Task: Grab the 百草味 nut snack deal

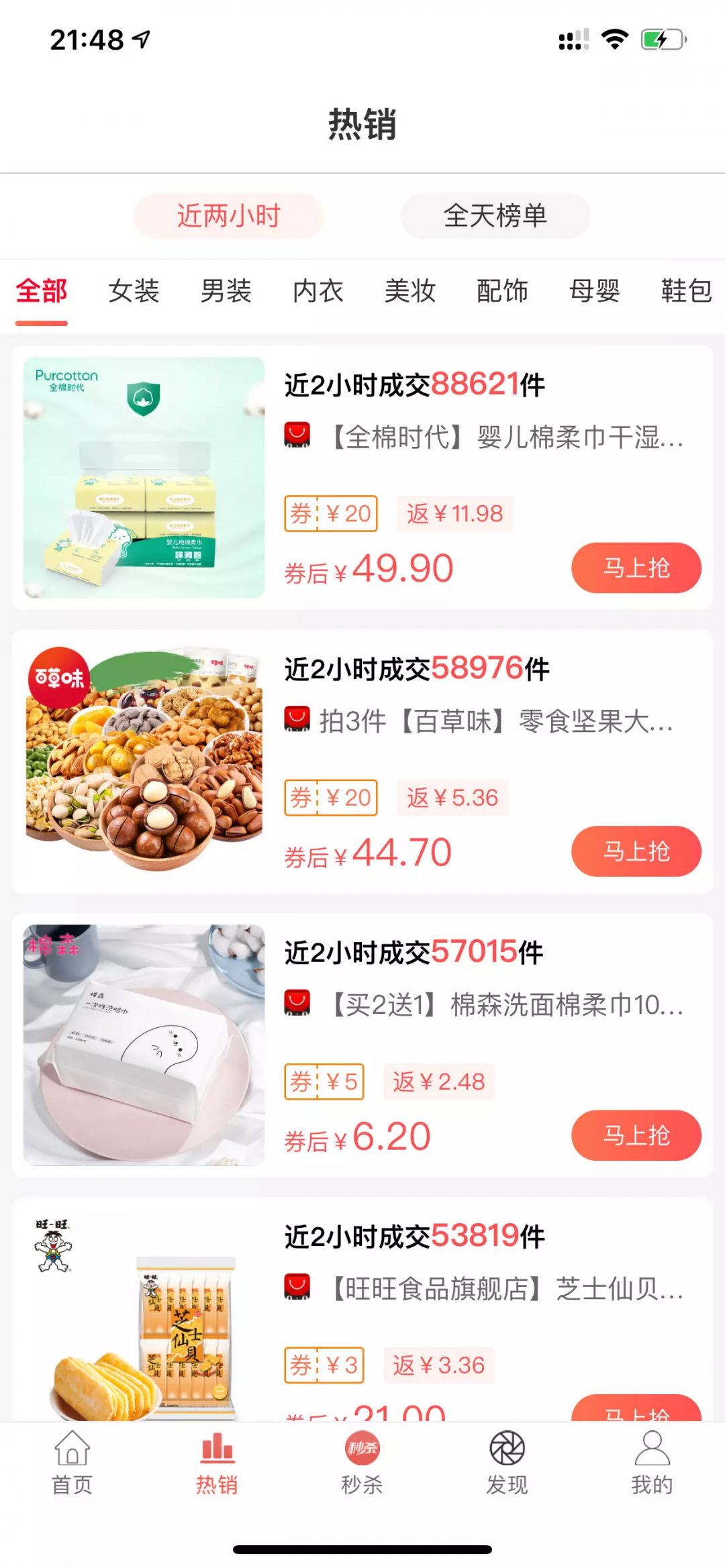Action: pos(636,851)
